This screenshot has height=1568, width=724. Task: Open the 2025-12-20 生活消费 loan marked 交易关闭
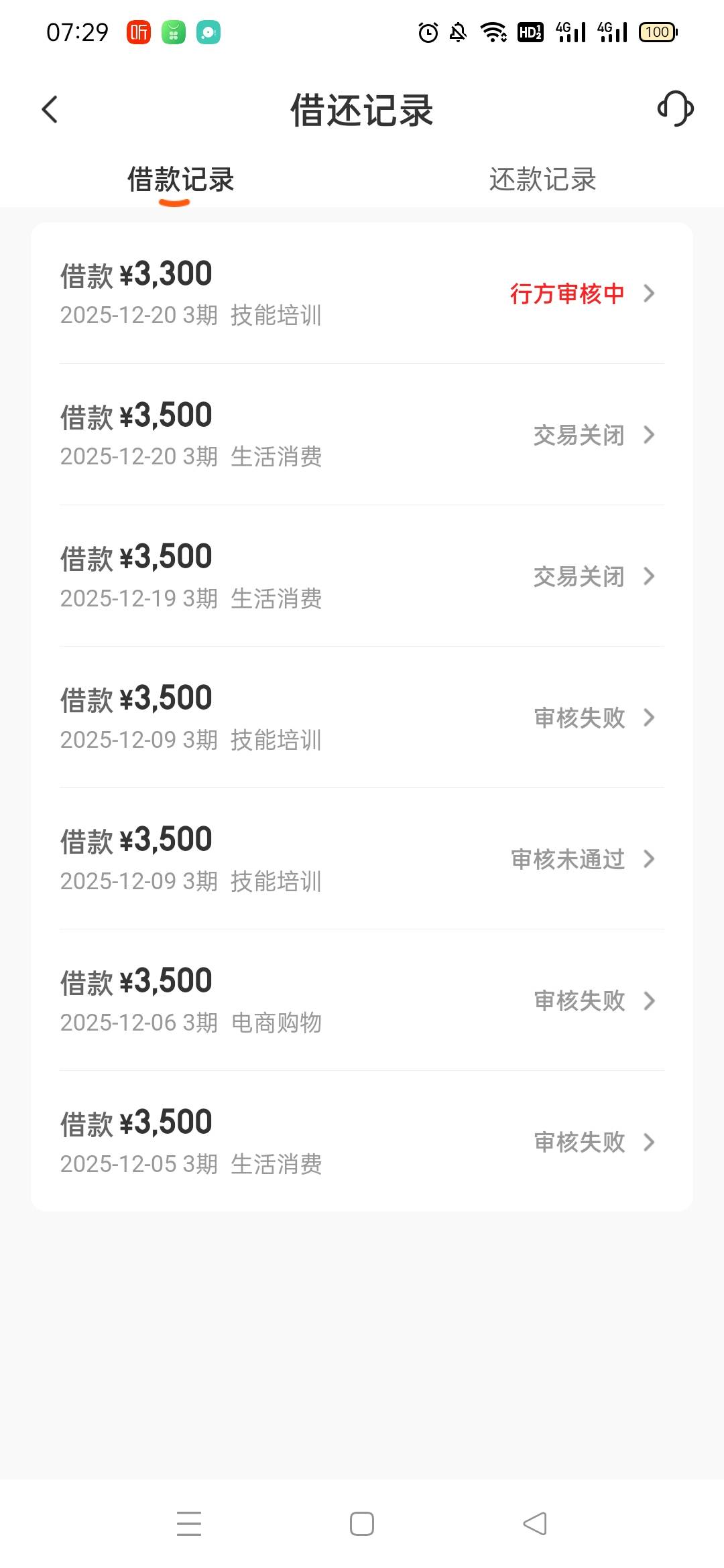point(362,435)
